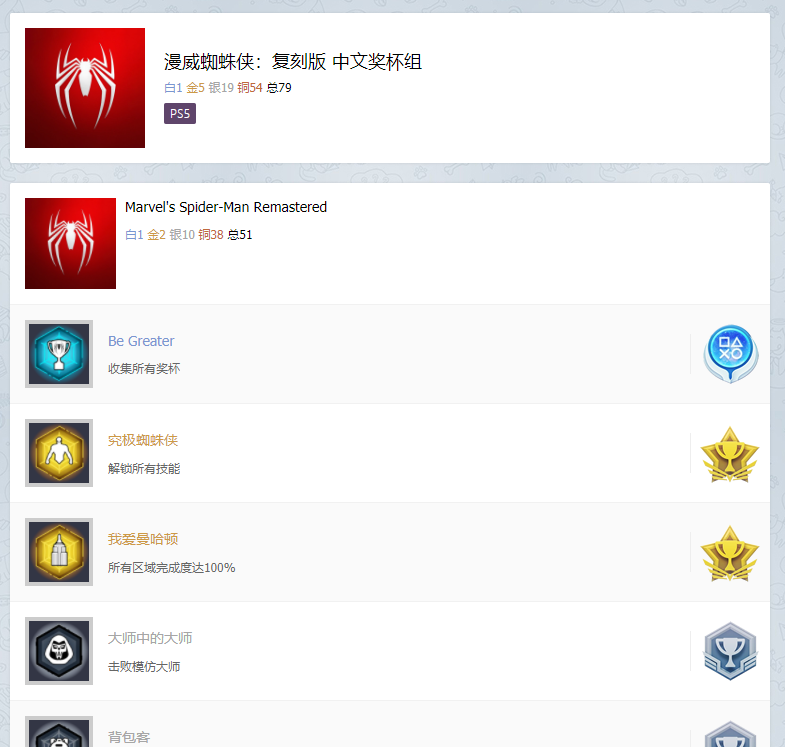This screenshot has width=785, height=747.
Task: Open the Marvel's Spider-Man Remastered trophy group
Action: (225, 207)
